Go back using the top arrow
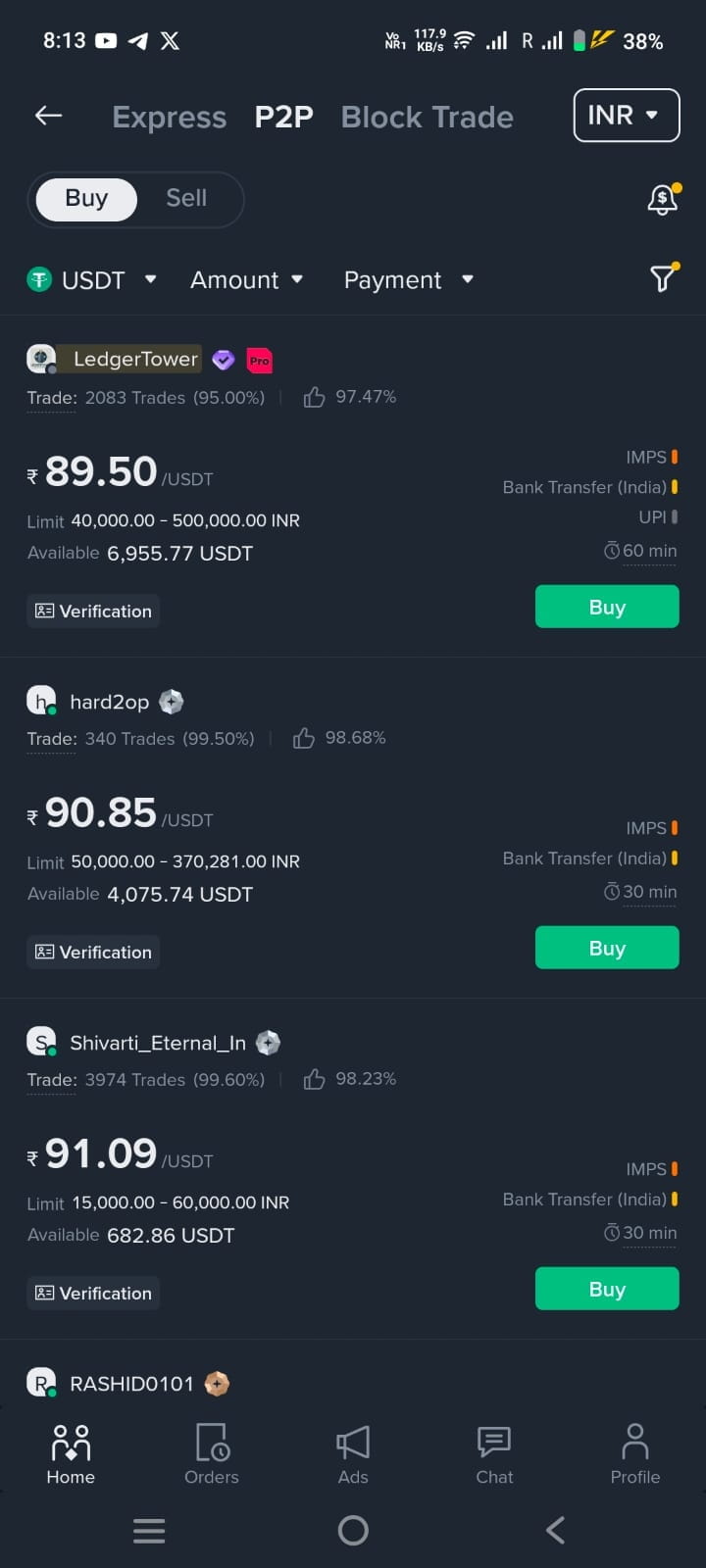 point(48,116)
